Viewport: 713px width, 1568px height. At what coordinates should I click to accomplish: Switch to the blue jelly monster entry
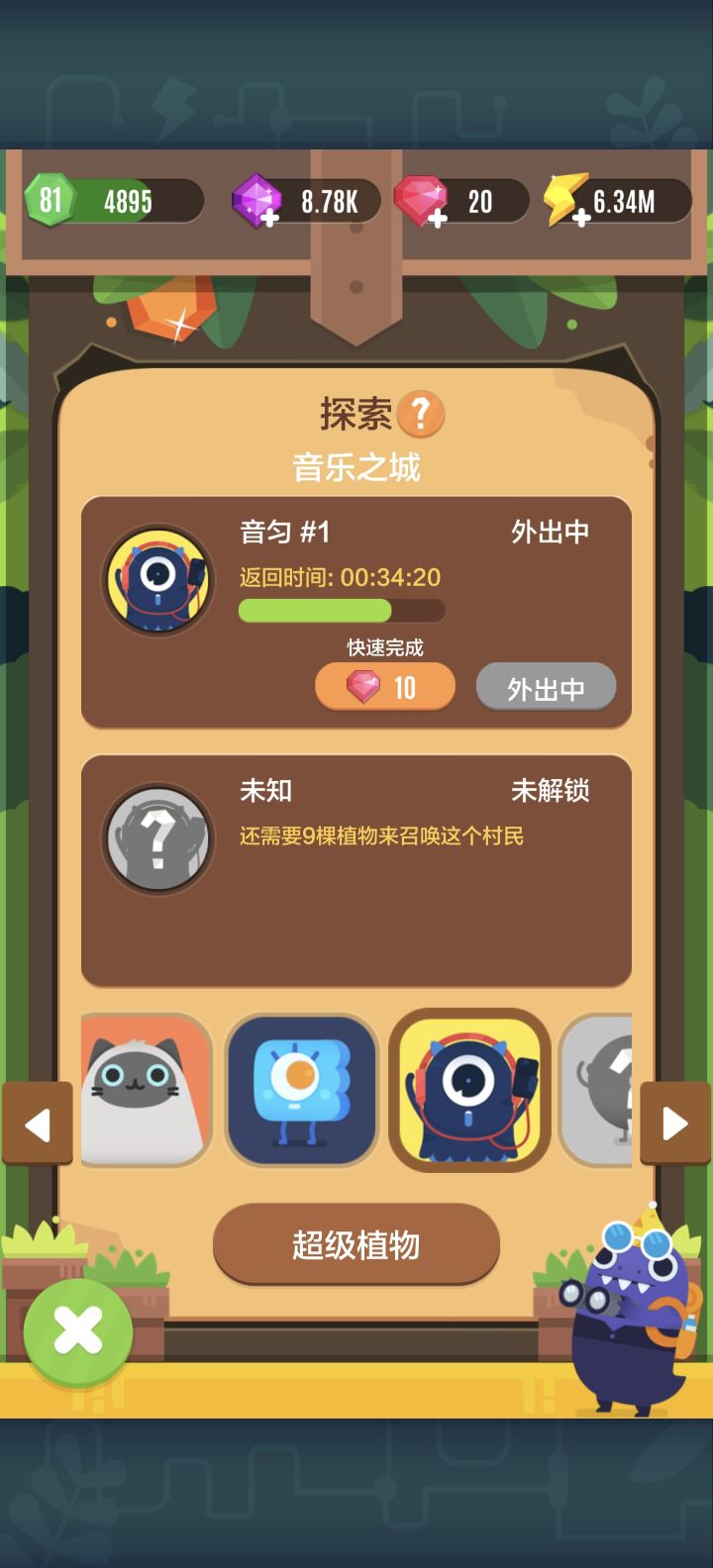(x=302, y=1091)
